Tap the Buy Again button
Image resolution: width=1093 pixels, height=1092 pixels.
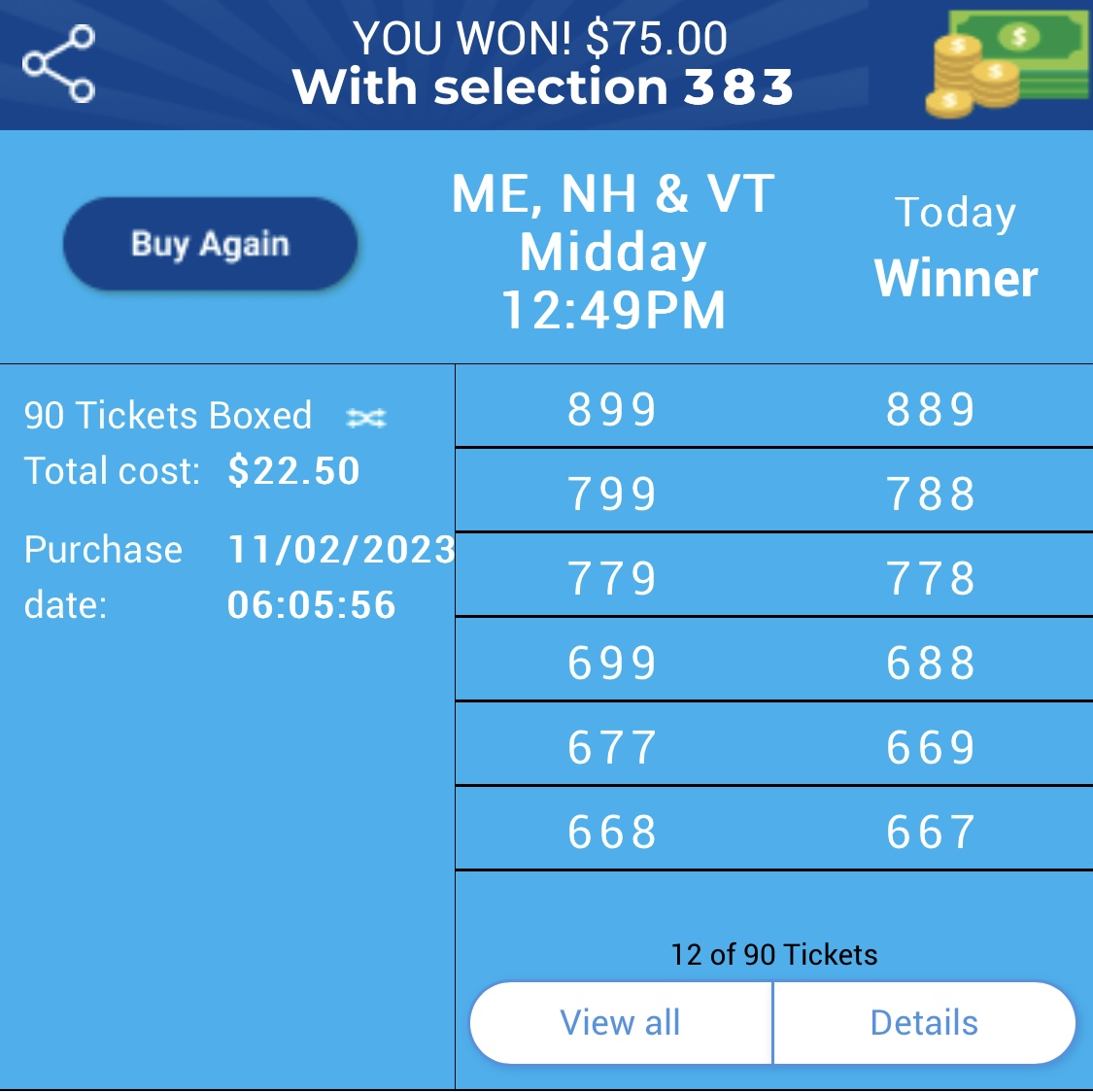tap(211, 244)
